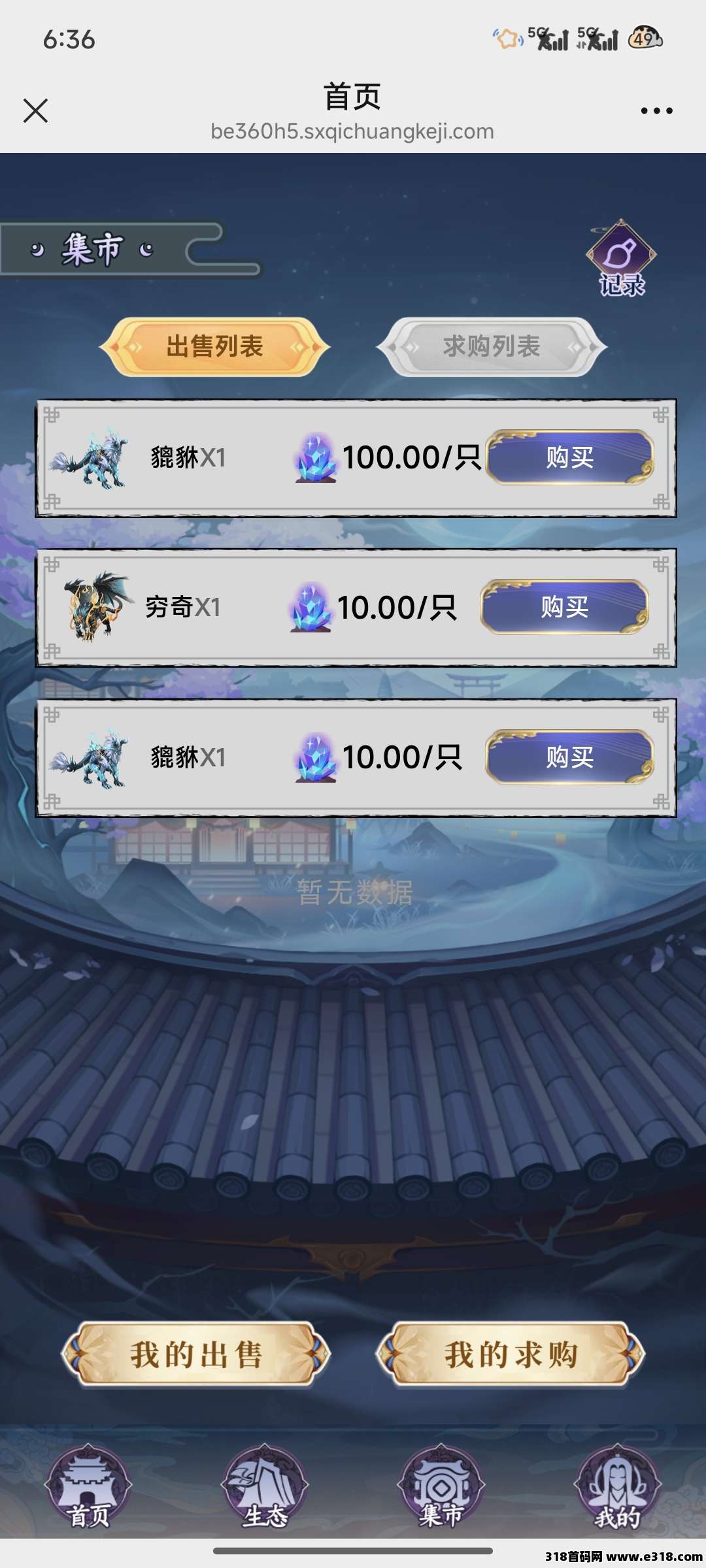
Task: Open 我的出售 my sales
Action: pyautogui.click(x=196, y=1354)
